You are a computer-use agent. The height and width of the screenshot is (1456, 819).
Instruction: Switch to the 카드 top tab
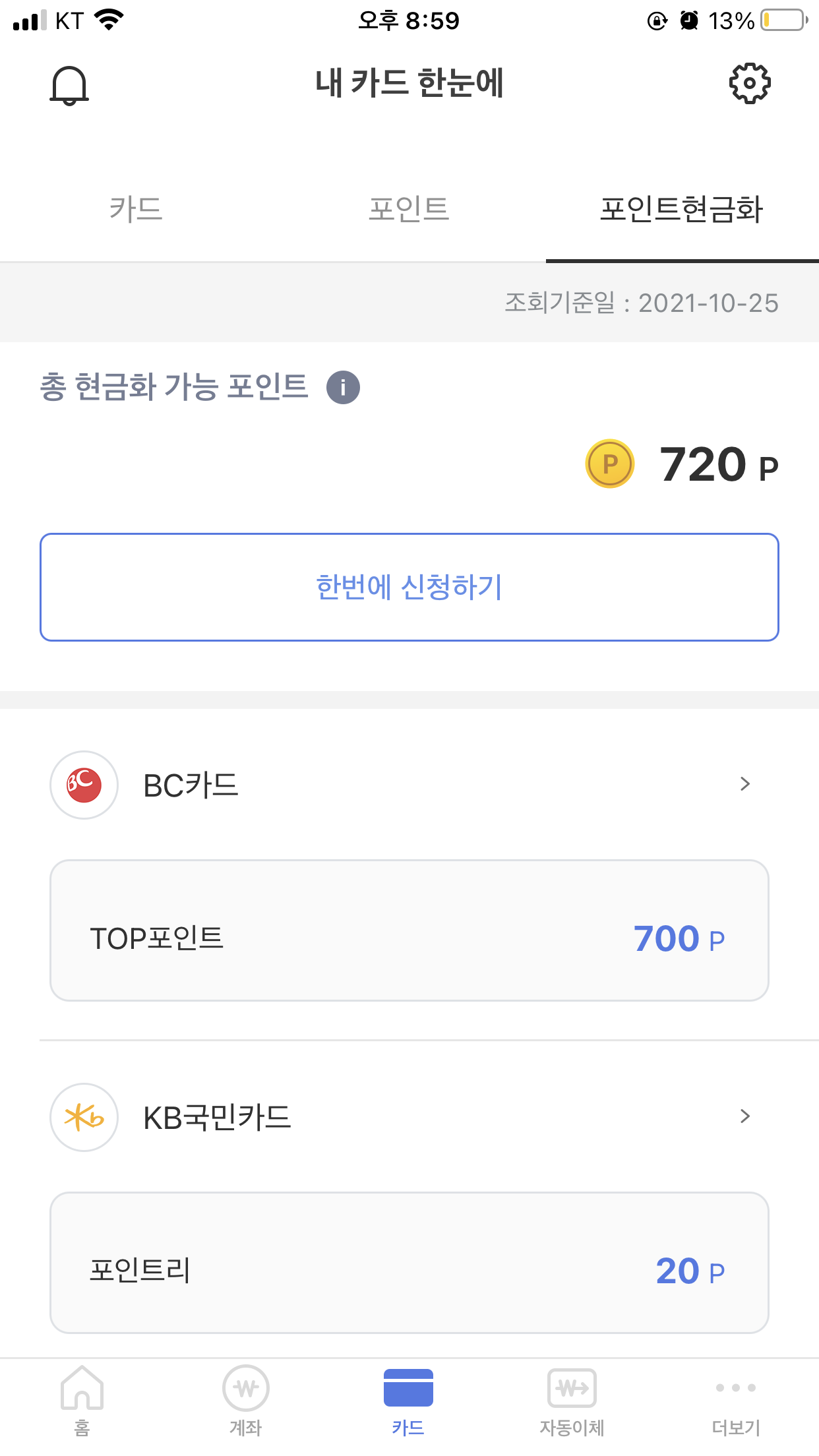136,209
